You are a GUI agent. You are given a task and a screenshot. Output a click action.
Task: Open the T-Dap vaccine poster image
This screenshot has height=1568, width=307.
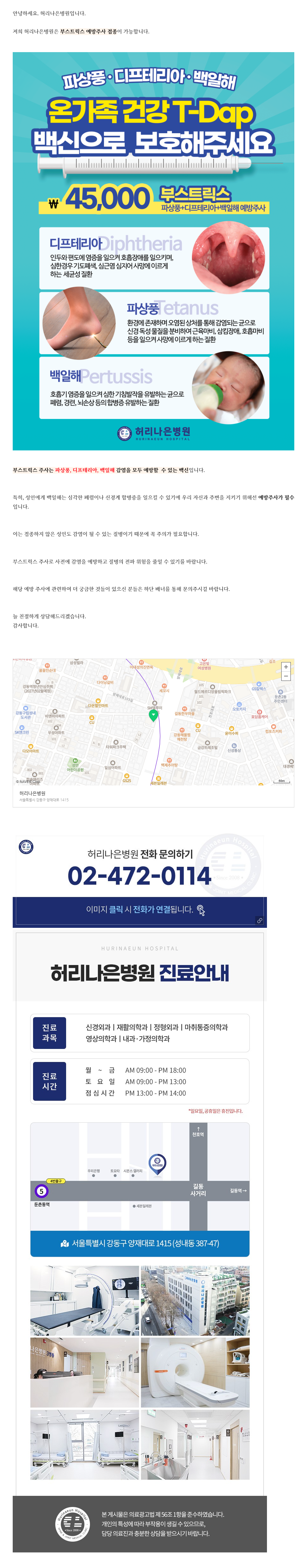pyautogui.click(x=153, y=251)
